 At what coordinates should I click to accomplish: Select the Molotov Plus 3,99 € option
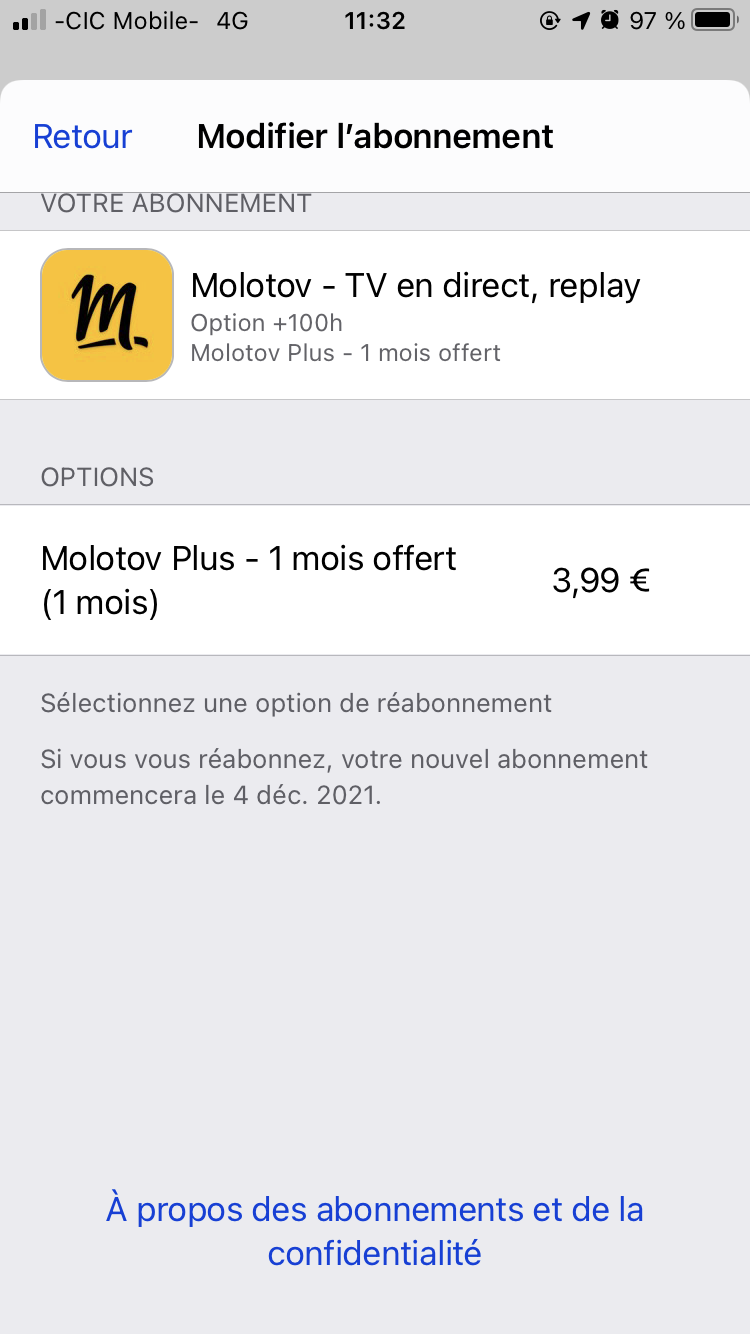[x=375, y=580]
